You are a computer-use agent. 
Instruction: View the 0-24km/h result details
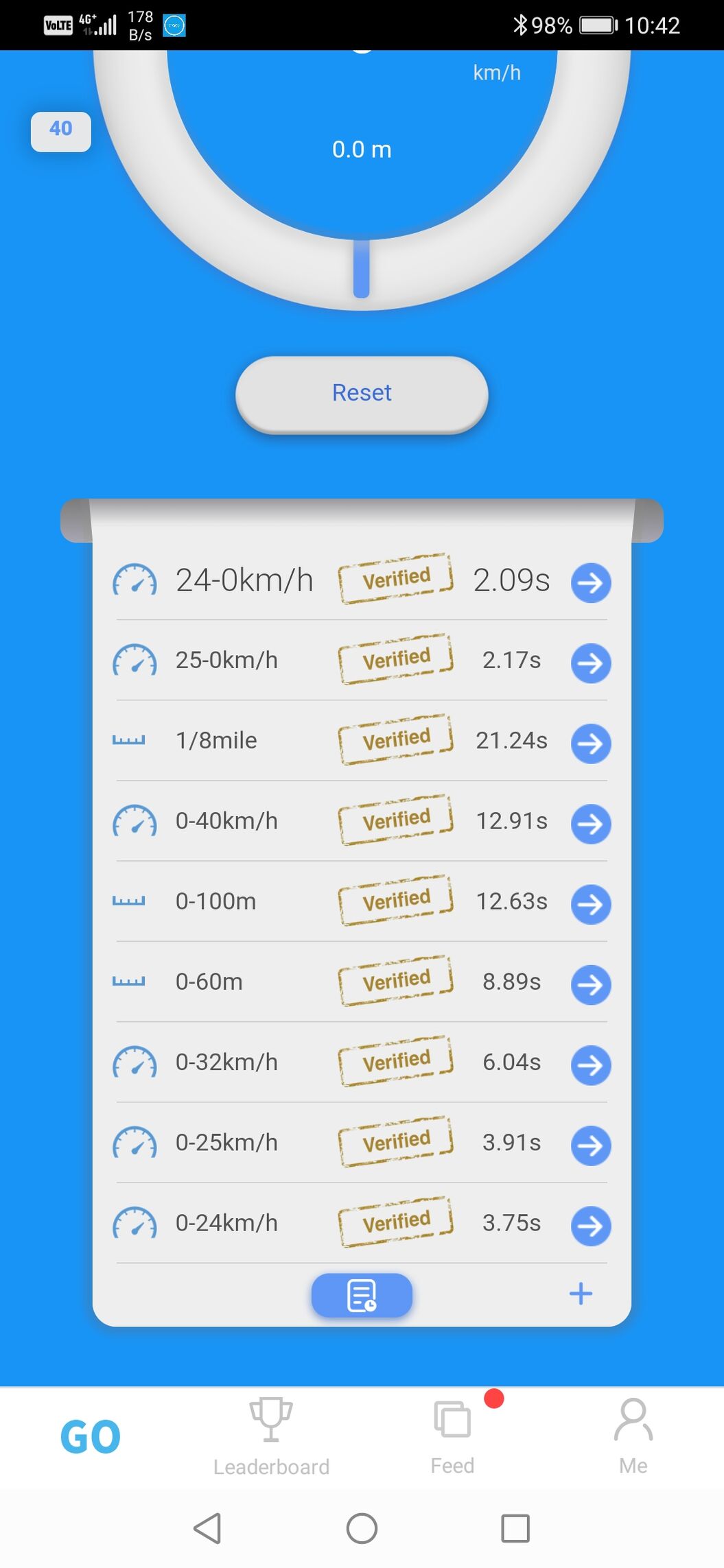(591, 1226)
